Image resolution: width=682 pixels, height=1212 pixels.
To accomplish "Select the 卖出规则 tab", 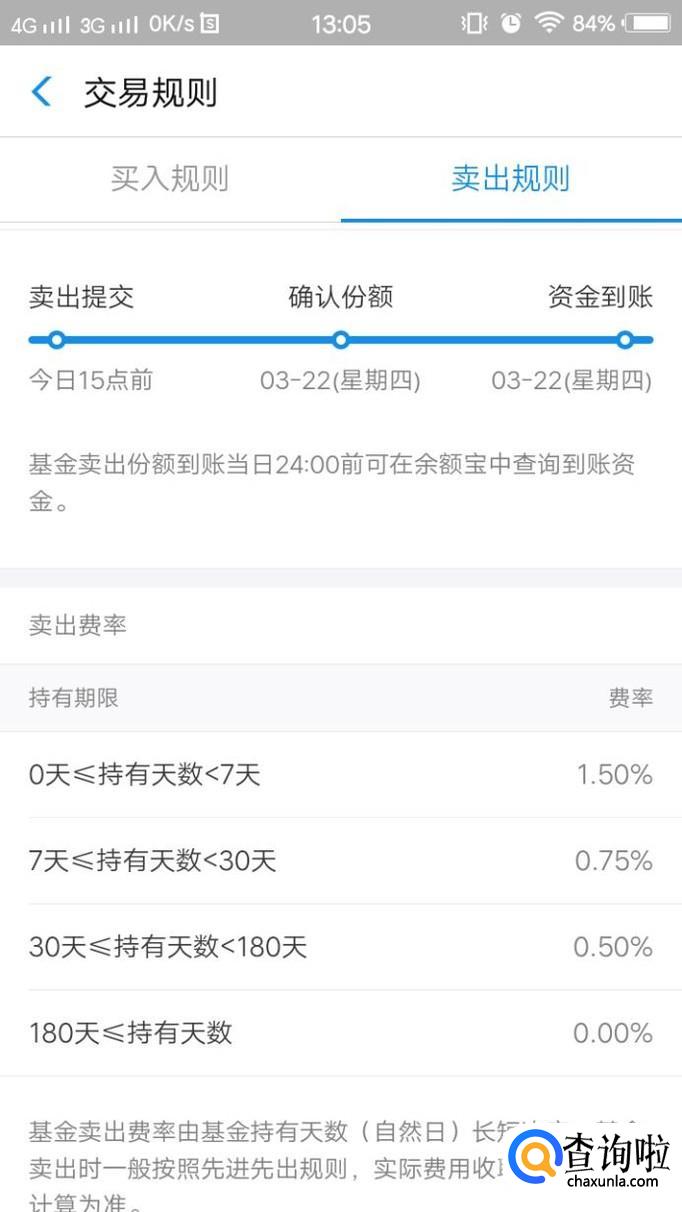I will 510,179.
